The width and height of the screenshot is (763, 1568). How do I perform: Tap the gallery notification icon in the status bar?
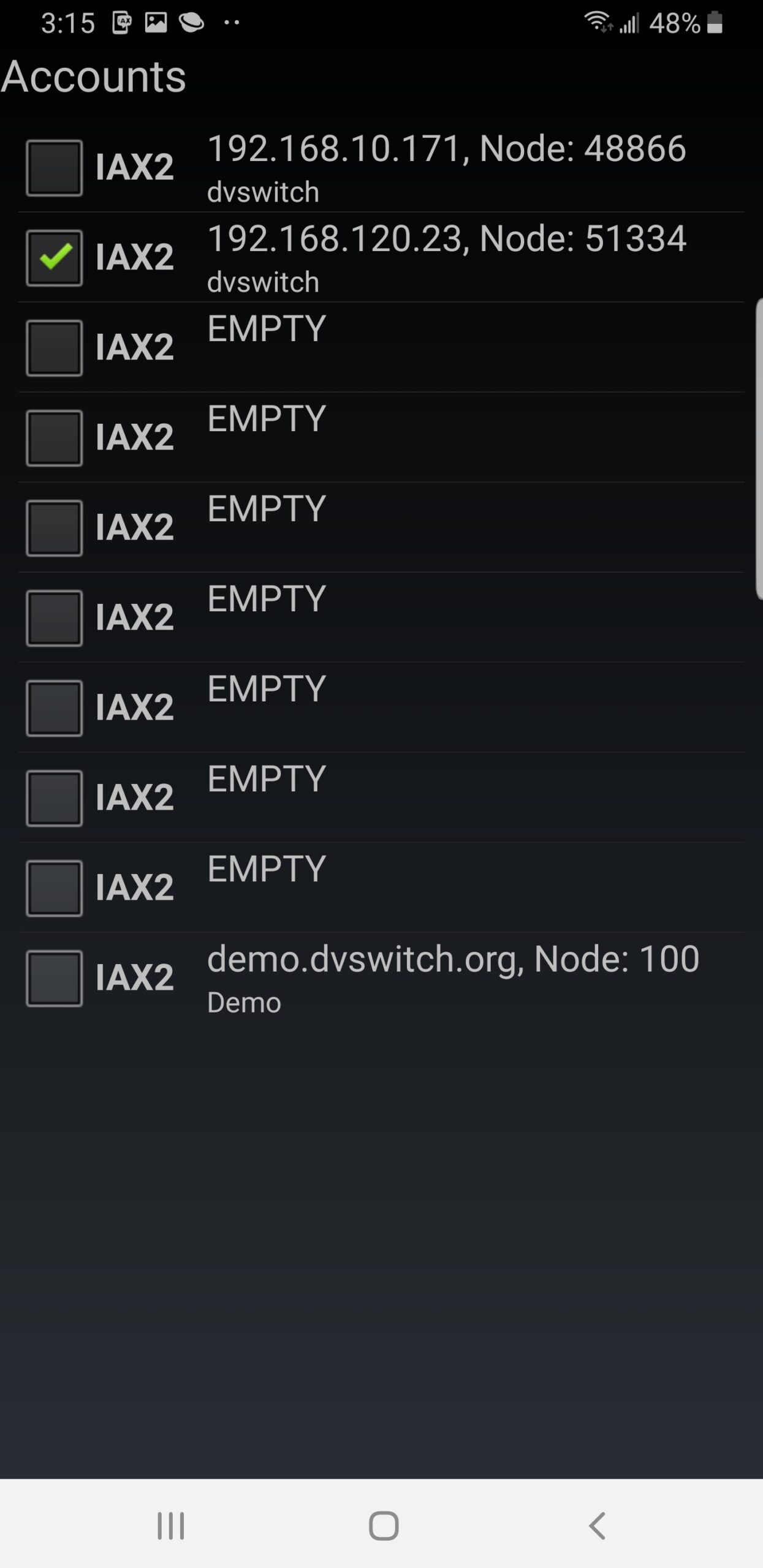point(155,22)
